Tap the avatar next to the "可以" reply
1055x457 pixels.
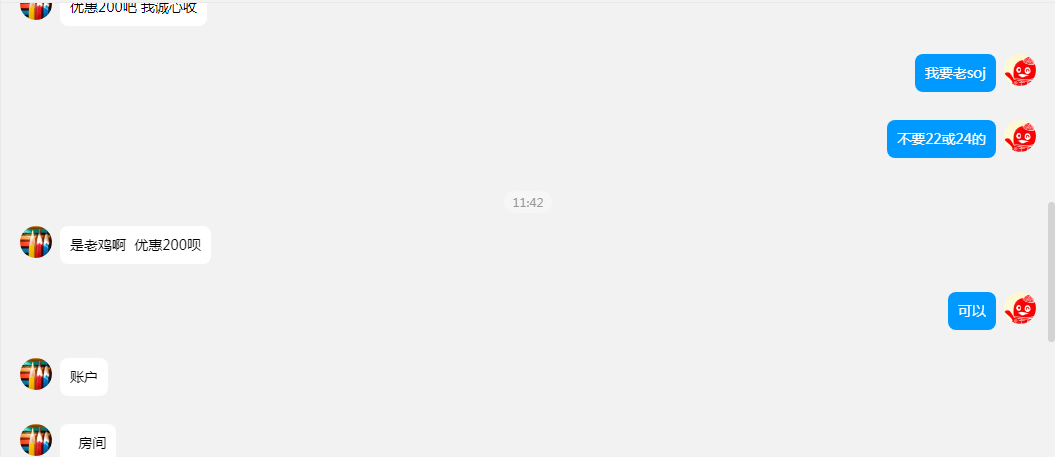pyautogui.click(x=1020, y=310)
